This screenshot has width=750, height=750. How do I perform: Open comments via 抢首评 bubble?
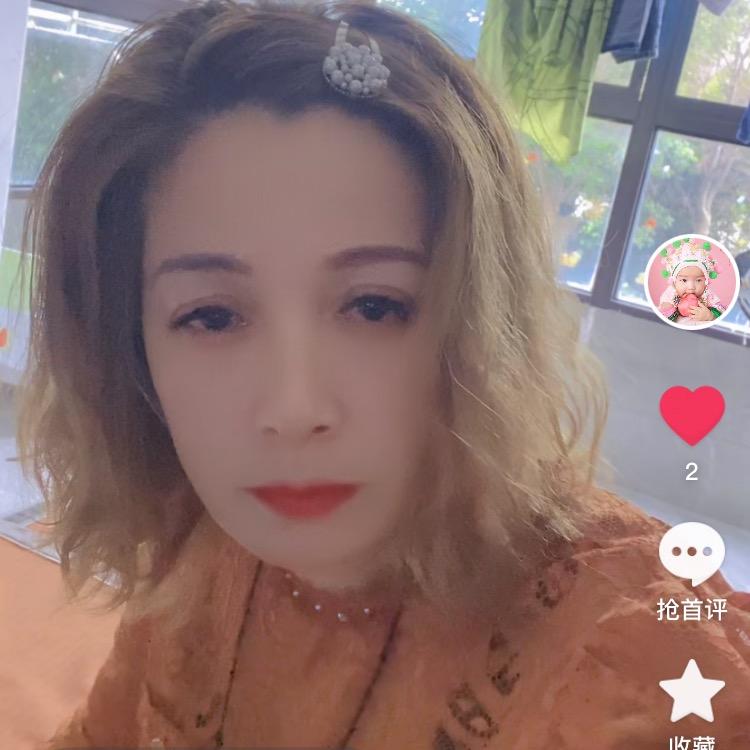(692, 555)
